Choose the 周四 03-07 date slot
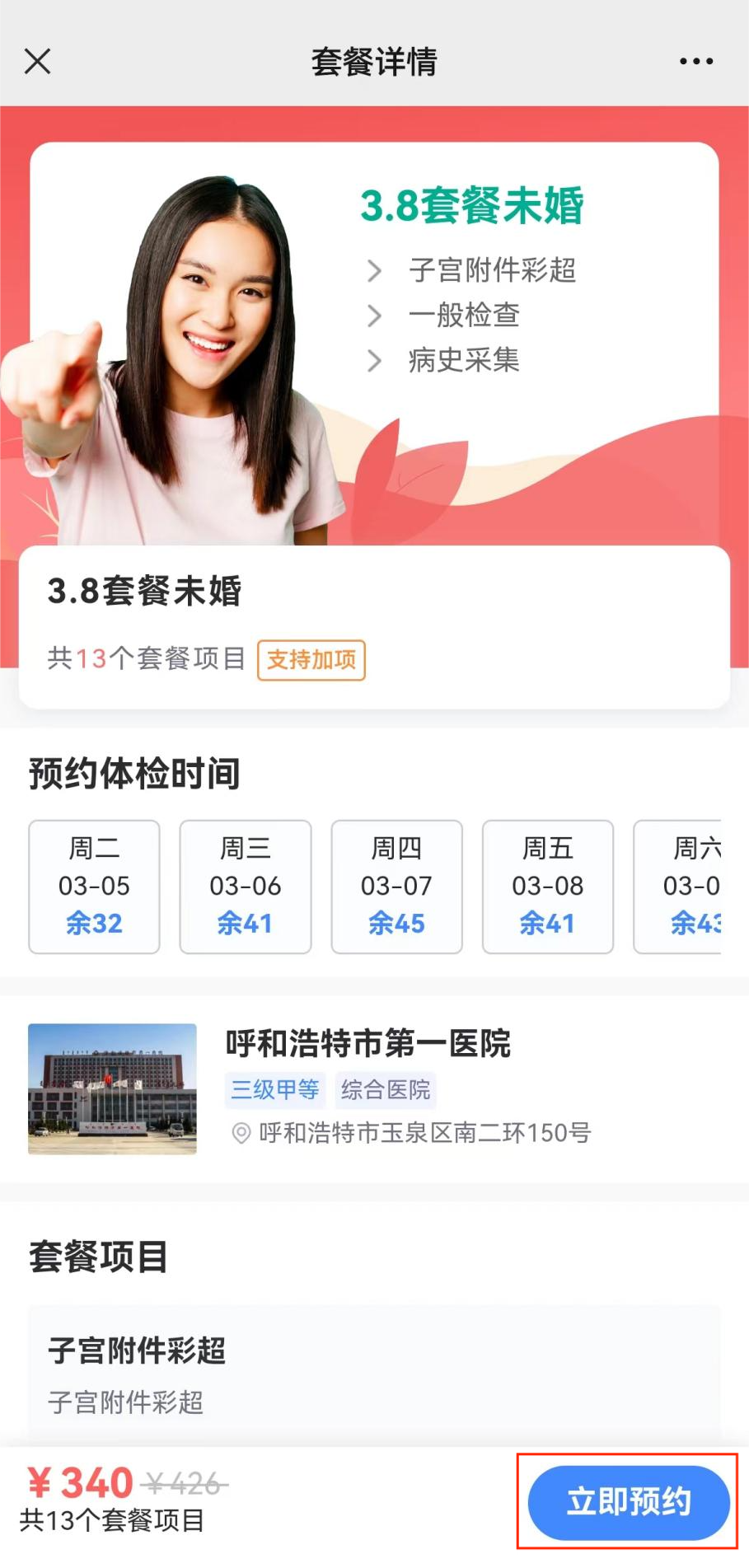This screenshot has width=749, height=1568. tap(396, 886)
